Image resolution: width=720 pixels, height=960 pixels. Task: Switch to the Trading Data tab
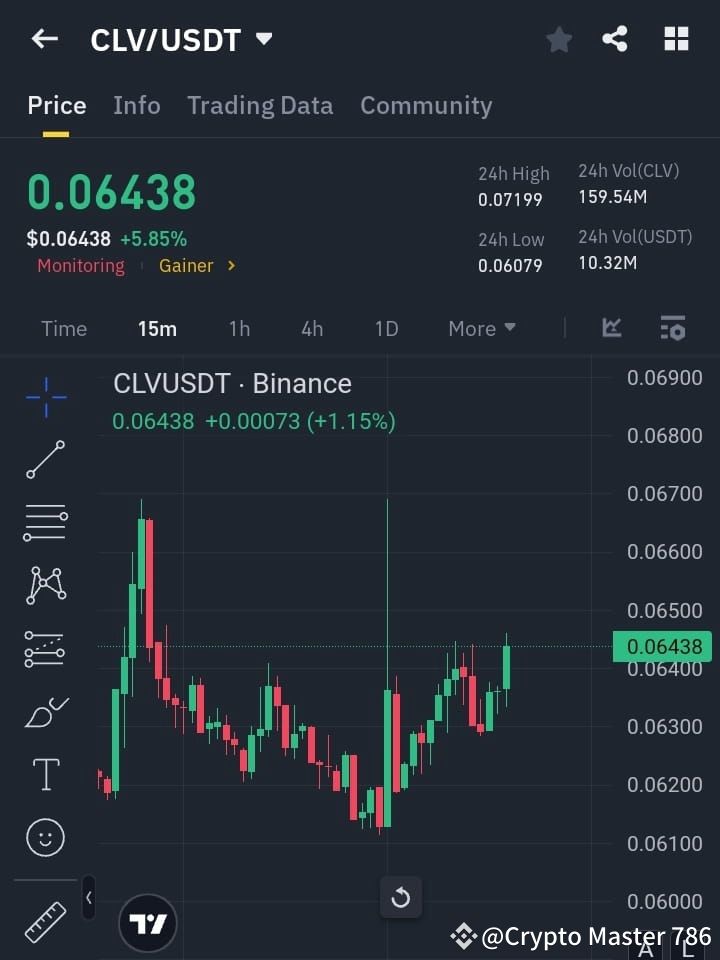click(260, 105)
